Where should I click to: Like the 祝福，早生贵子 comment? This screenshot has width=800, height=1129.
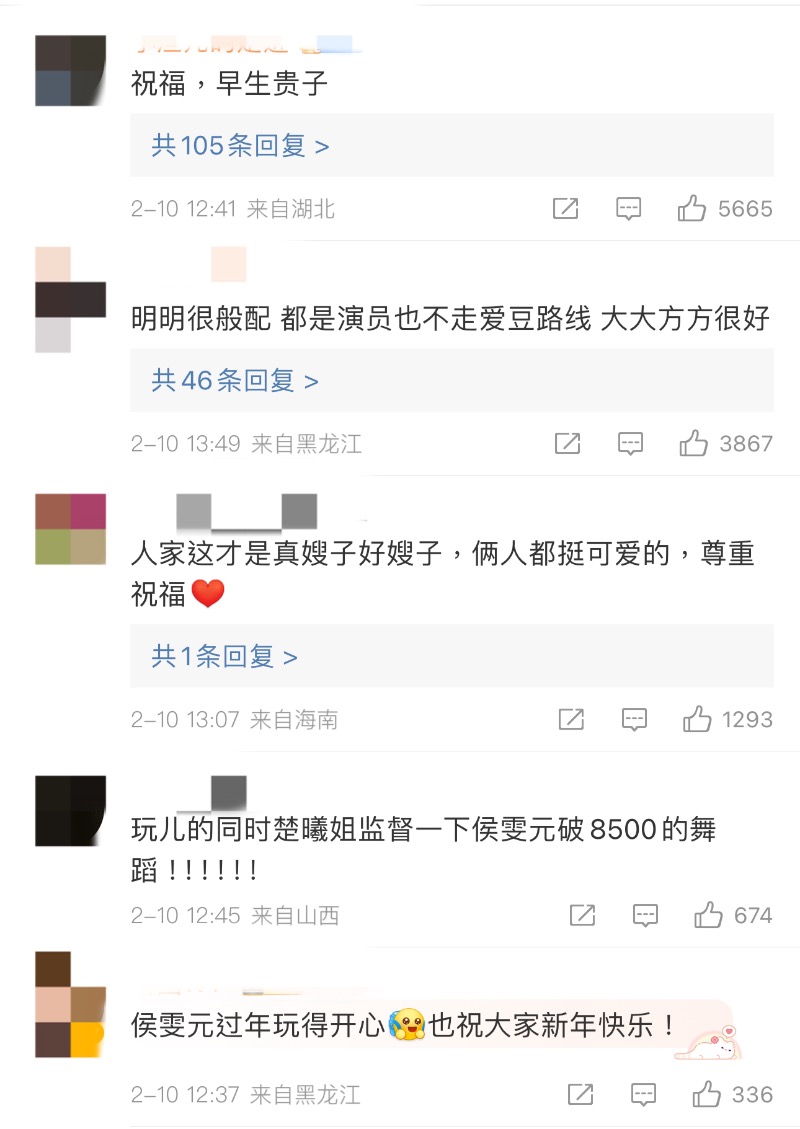pos(692,209)
